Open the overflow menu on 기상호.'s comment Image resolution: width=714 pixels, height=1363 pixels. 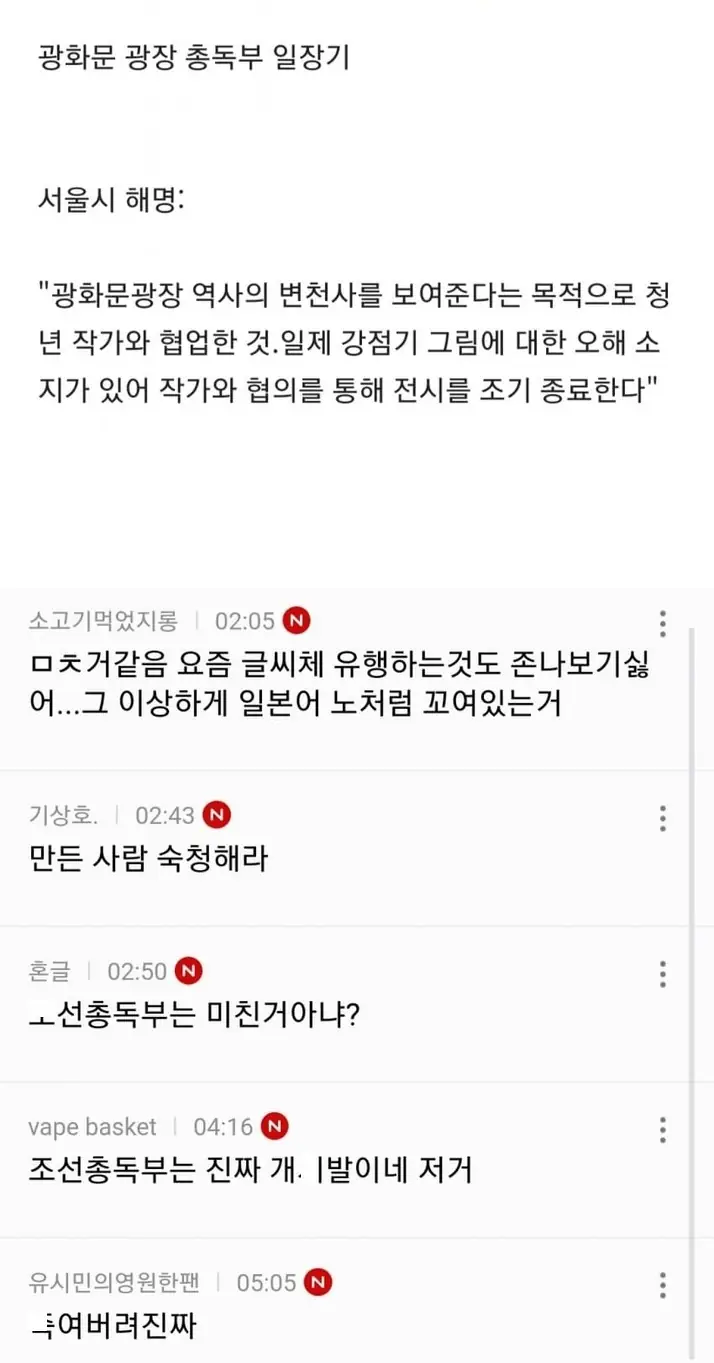pos(662,818)
